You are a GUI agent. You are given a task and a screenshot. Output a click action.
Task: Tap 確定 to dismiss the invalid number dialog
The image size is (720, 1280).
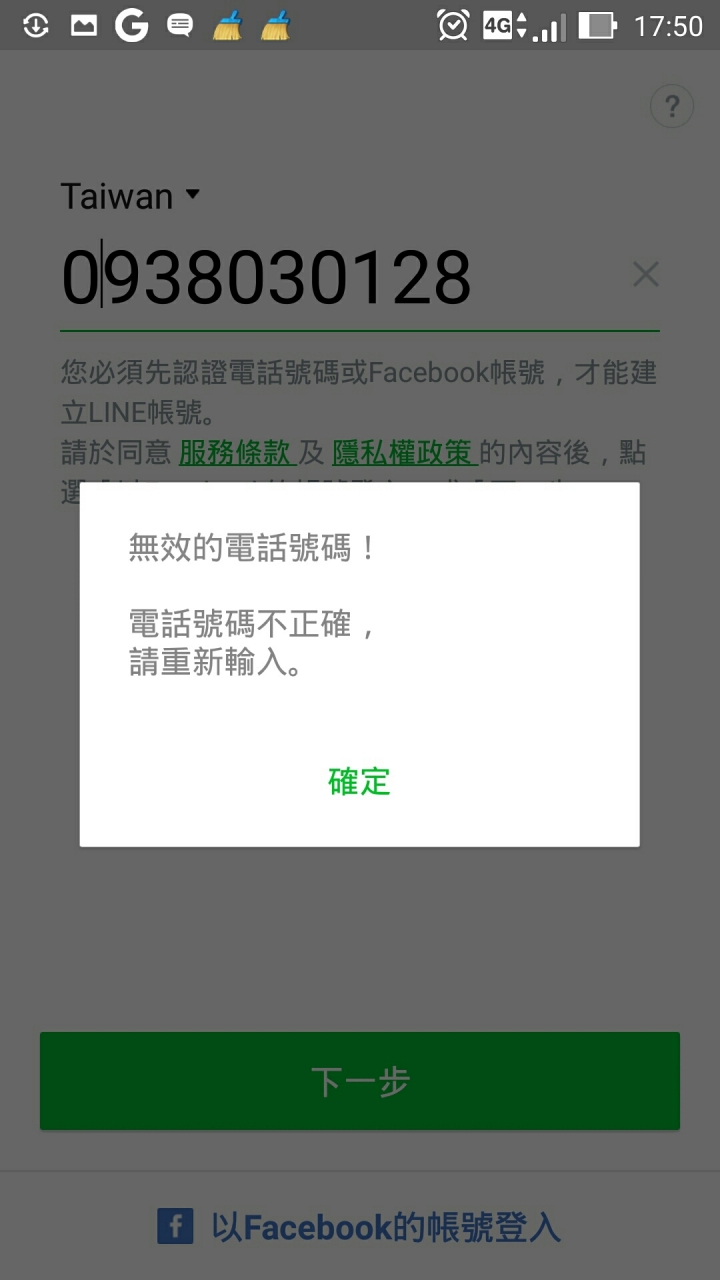[359, 781]
